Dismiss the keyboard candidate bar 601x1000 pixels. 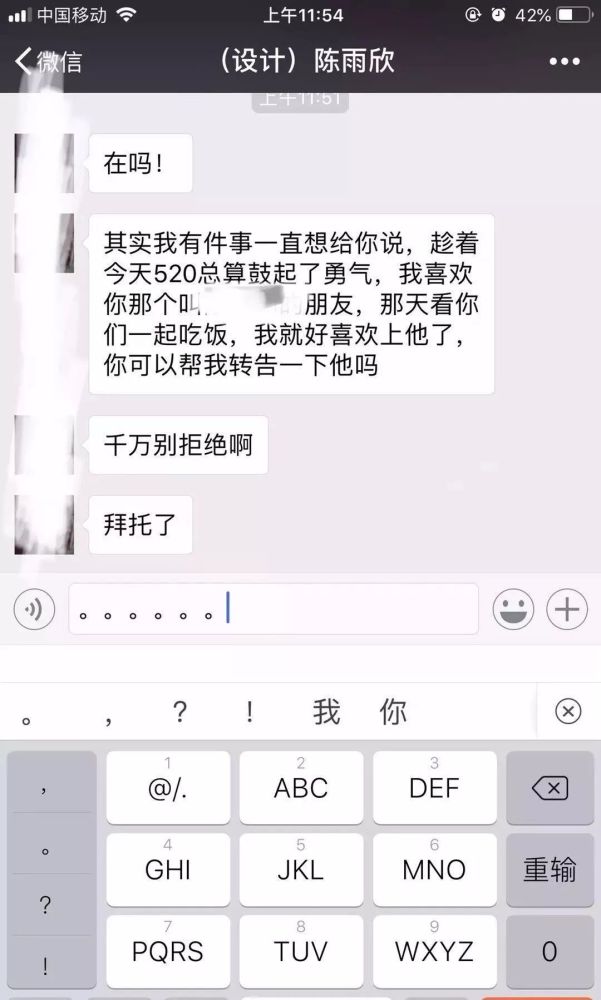click(567, 712)
